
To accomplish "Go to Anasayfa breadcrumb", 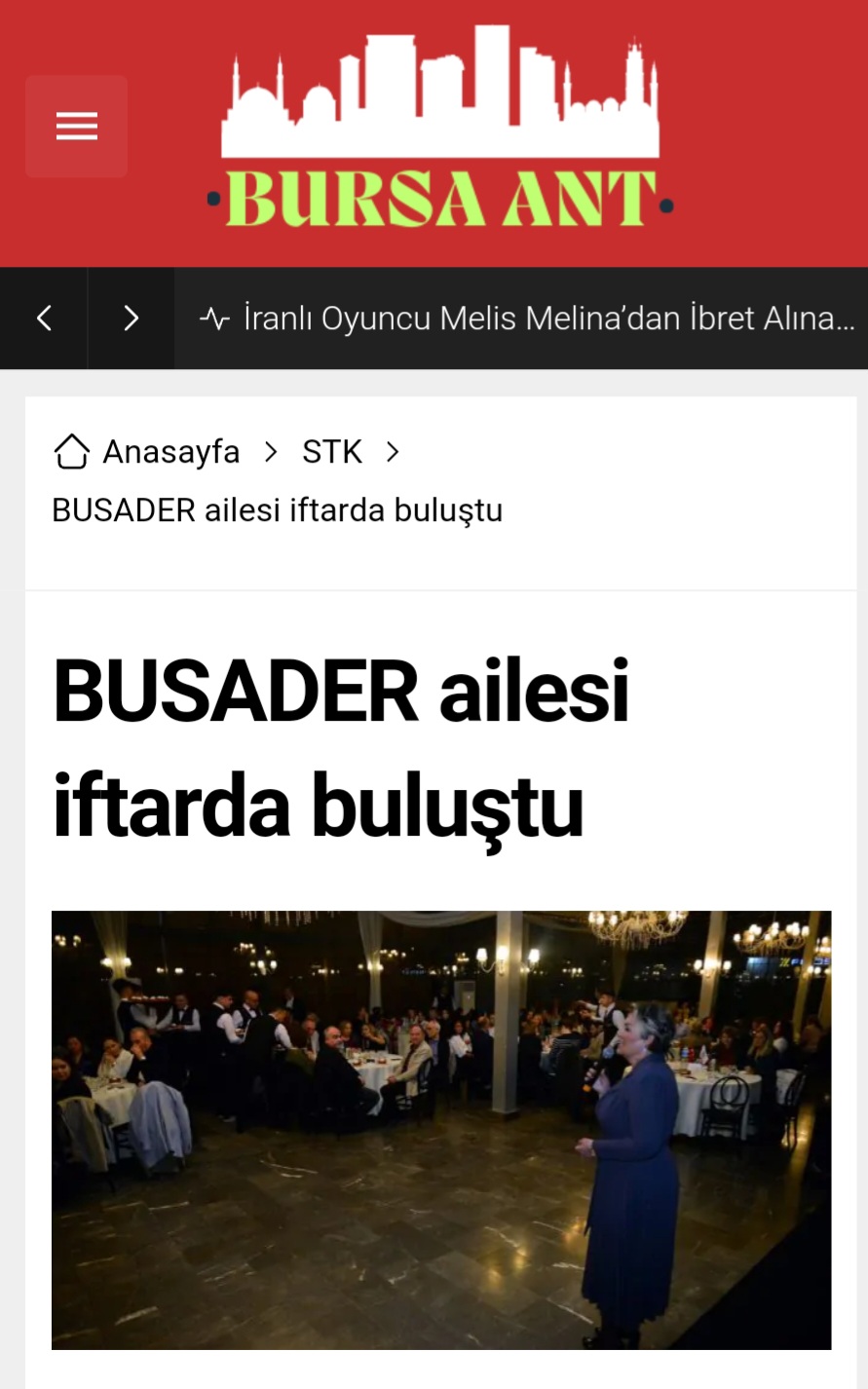I will click(146, 452).
